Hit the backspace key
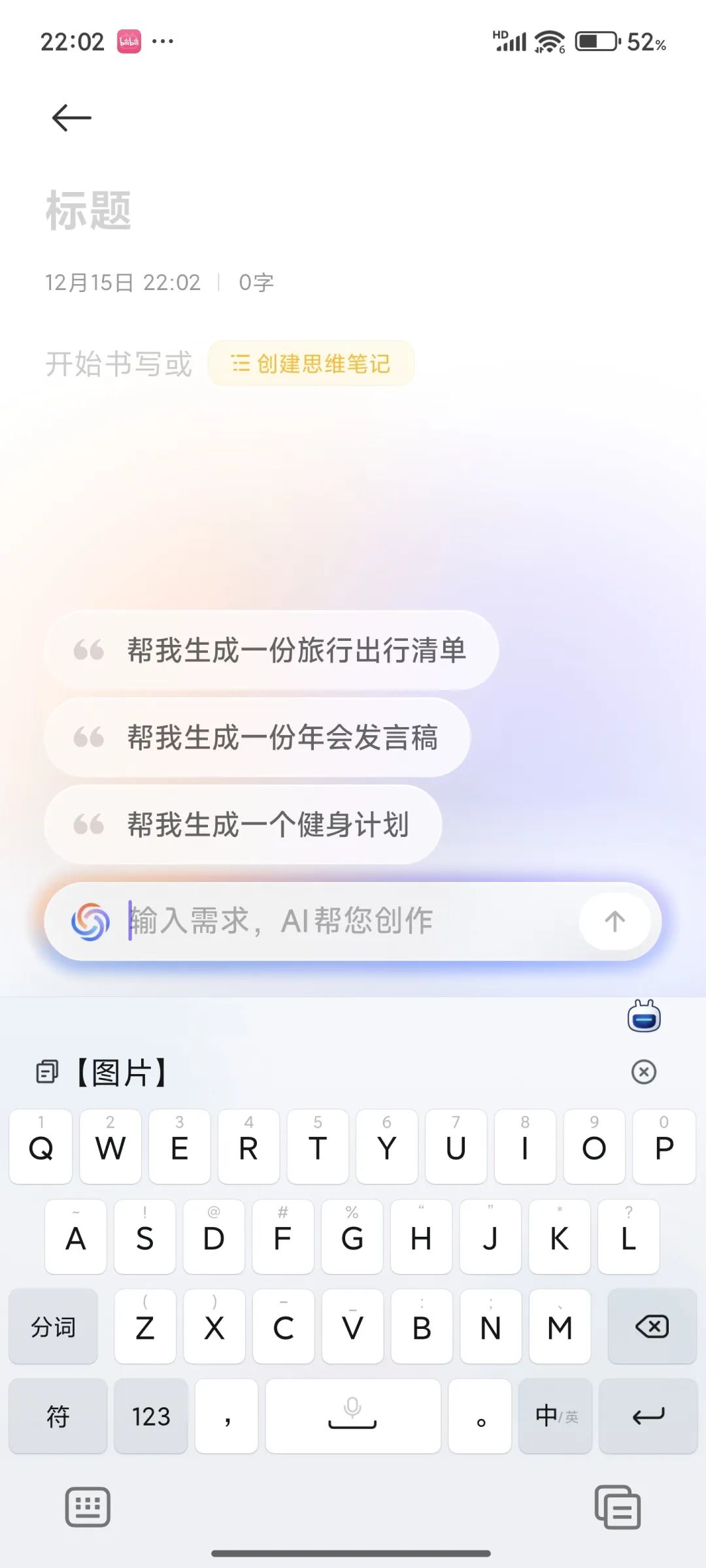Screen dimensions: 706x1568 point(652,1326)
